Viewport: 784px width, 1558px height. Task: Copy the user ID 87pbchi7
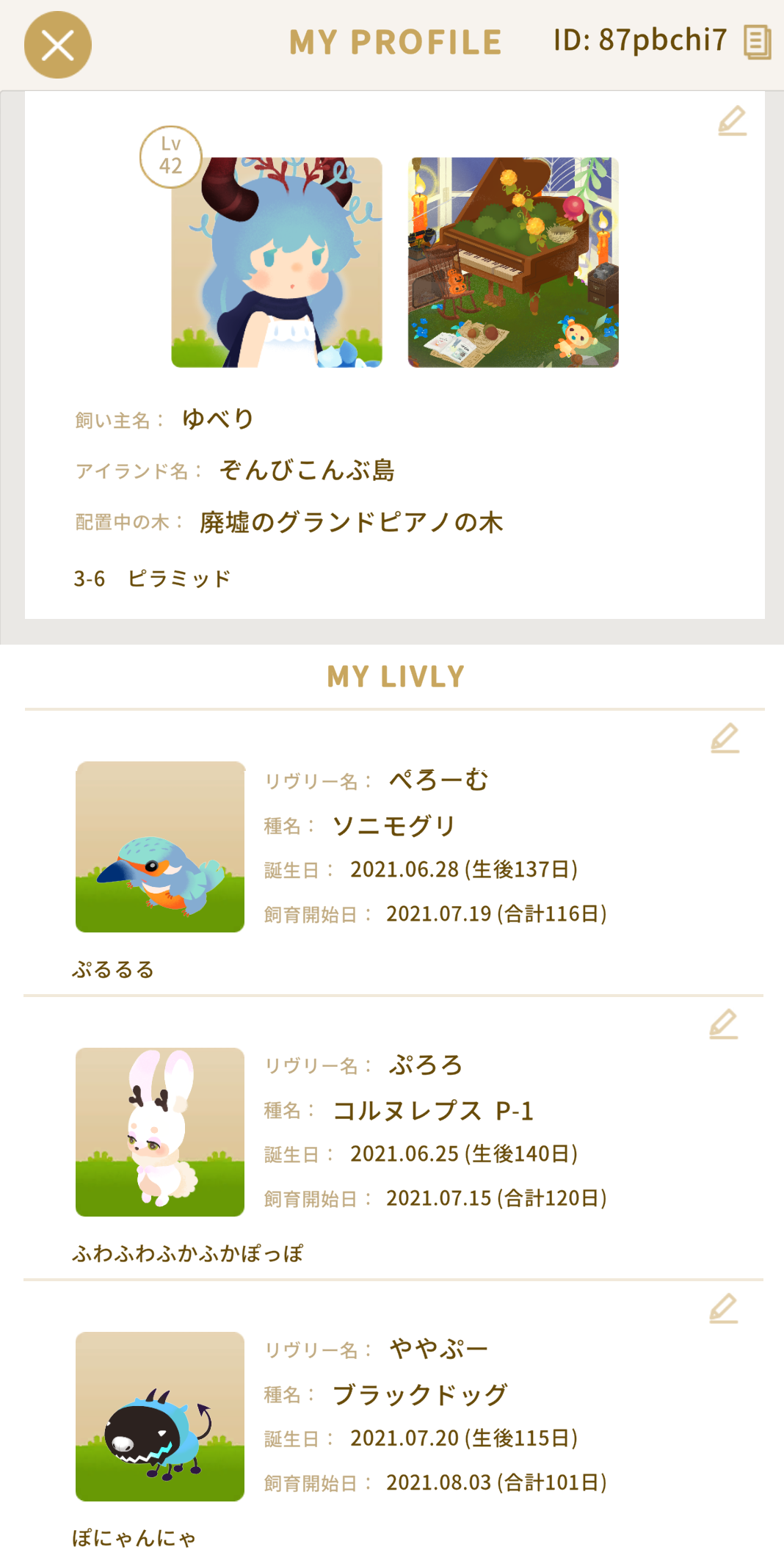[x=757, y=42]
